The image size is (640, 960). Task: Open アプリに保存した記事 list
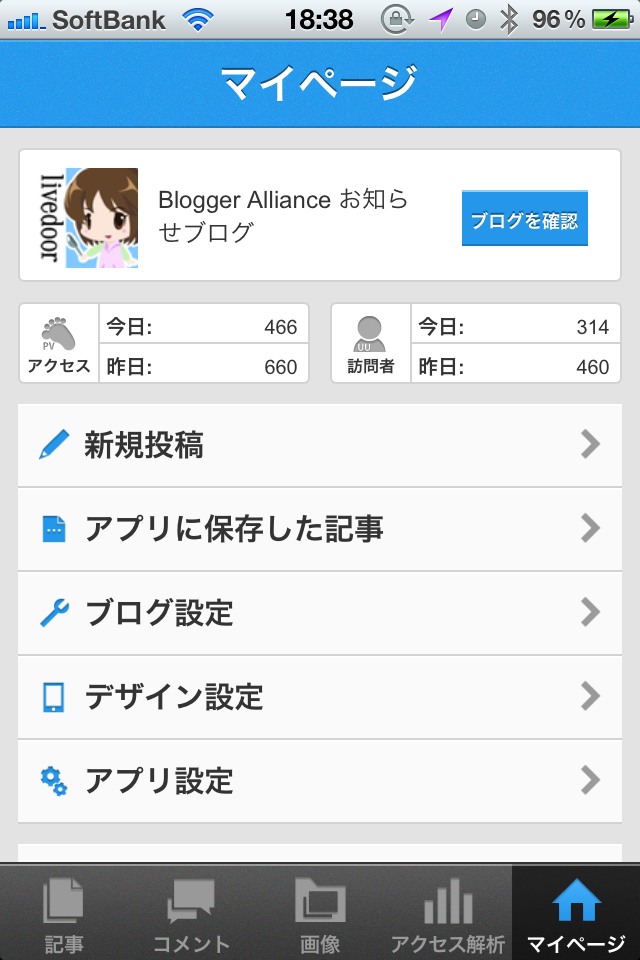point(320,529)
